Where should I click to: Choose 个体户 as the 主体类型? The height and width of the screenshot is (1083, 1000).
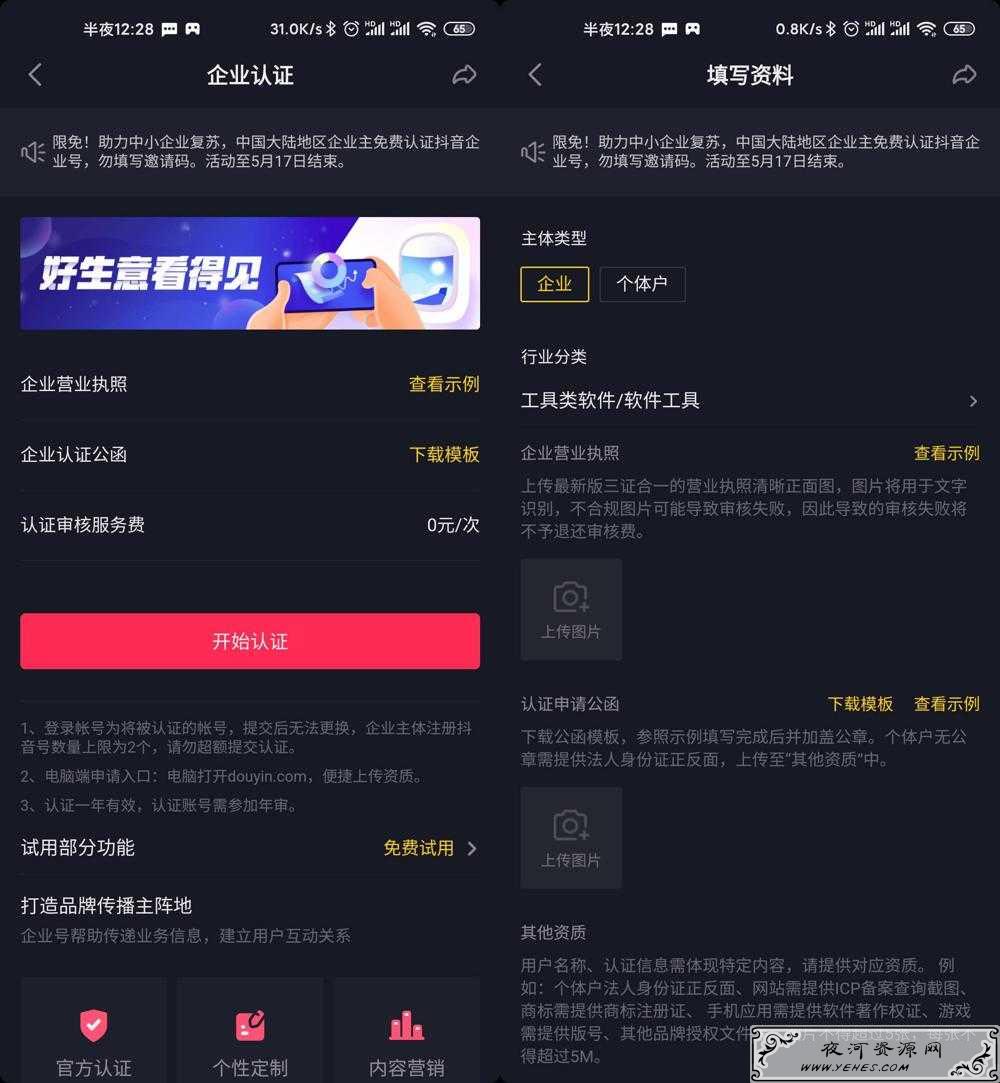click(642, 284)
